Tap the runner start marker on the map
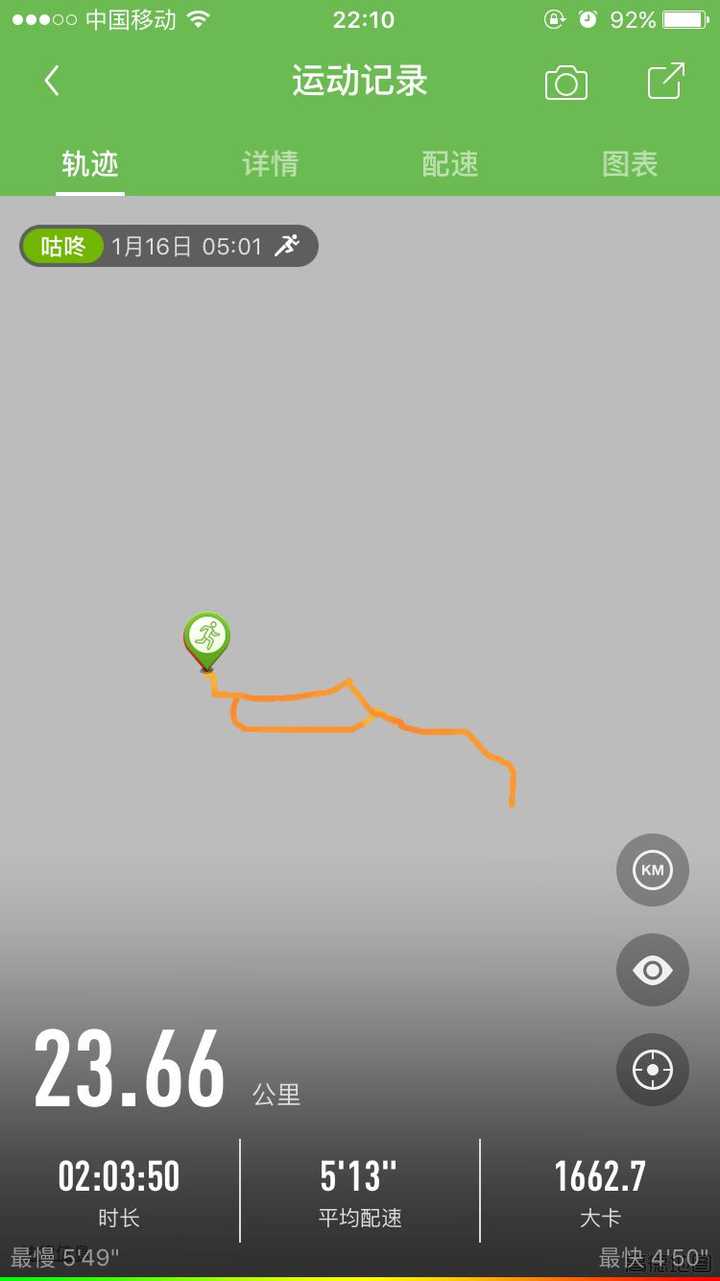This screenshot has width=720, height=1281. [x=207, y=638]
